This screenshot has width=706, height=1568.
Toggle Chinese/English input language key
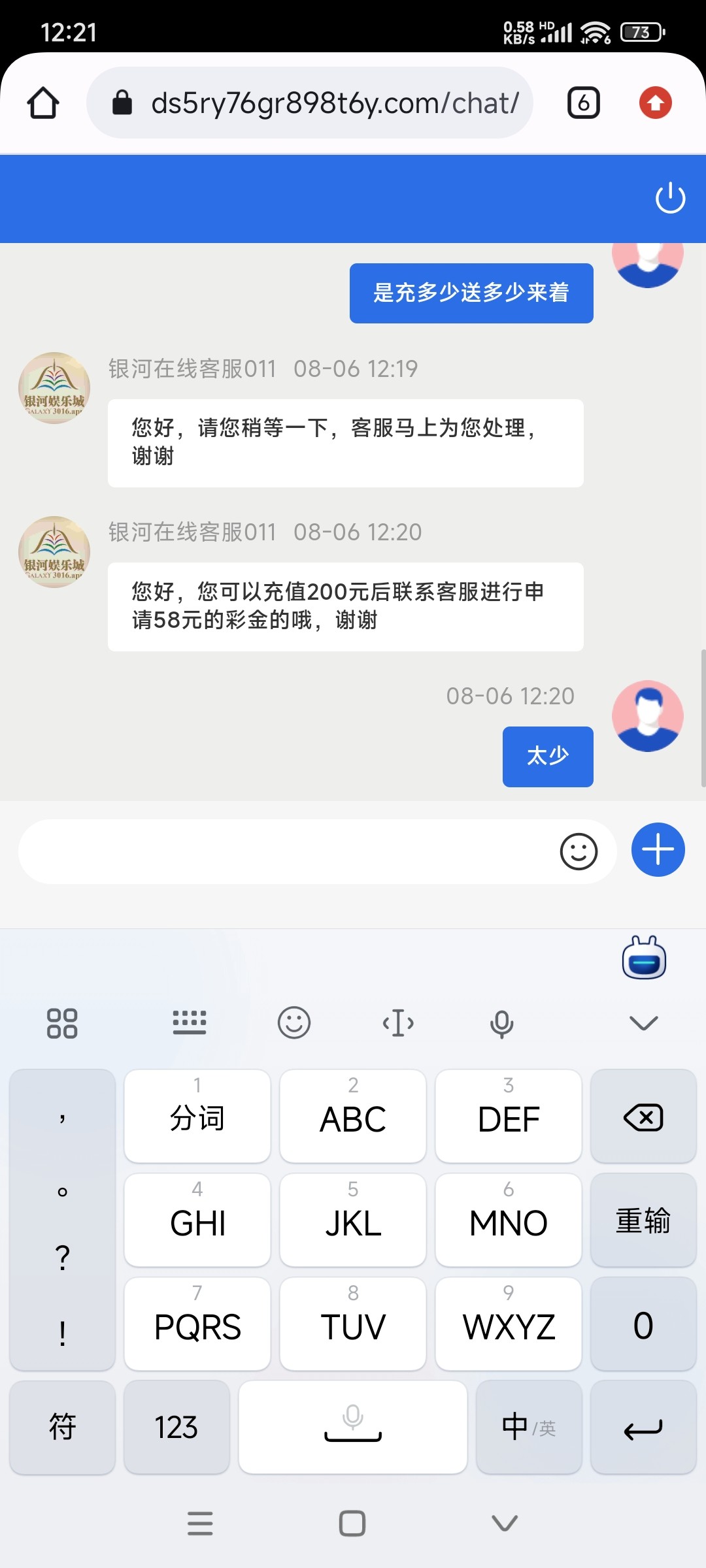(x=529, y=1427)
